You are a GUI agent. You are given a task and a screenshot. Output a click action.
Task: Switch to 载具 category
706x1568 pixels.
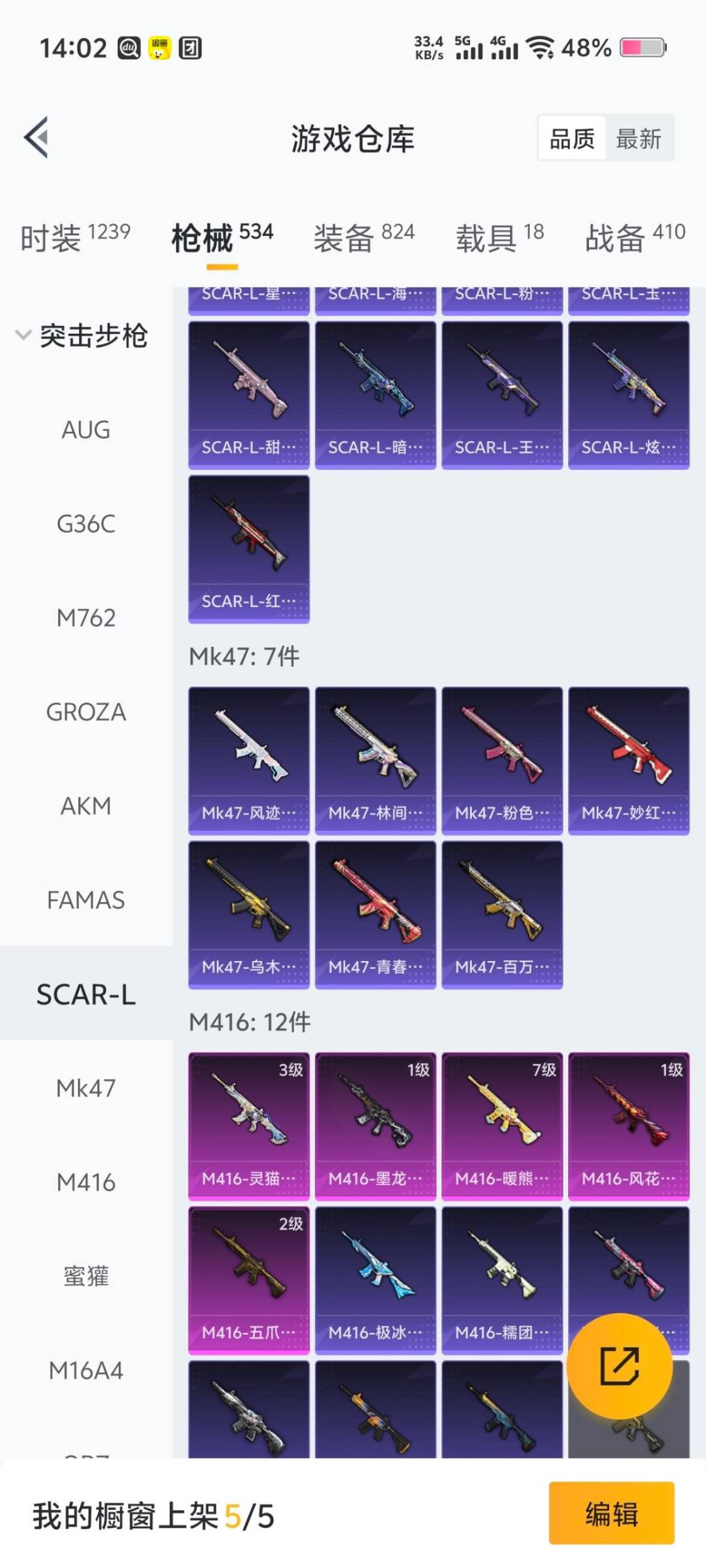click(499, 237)
